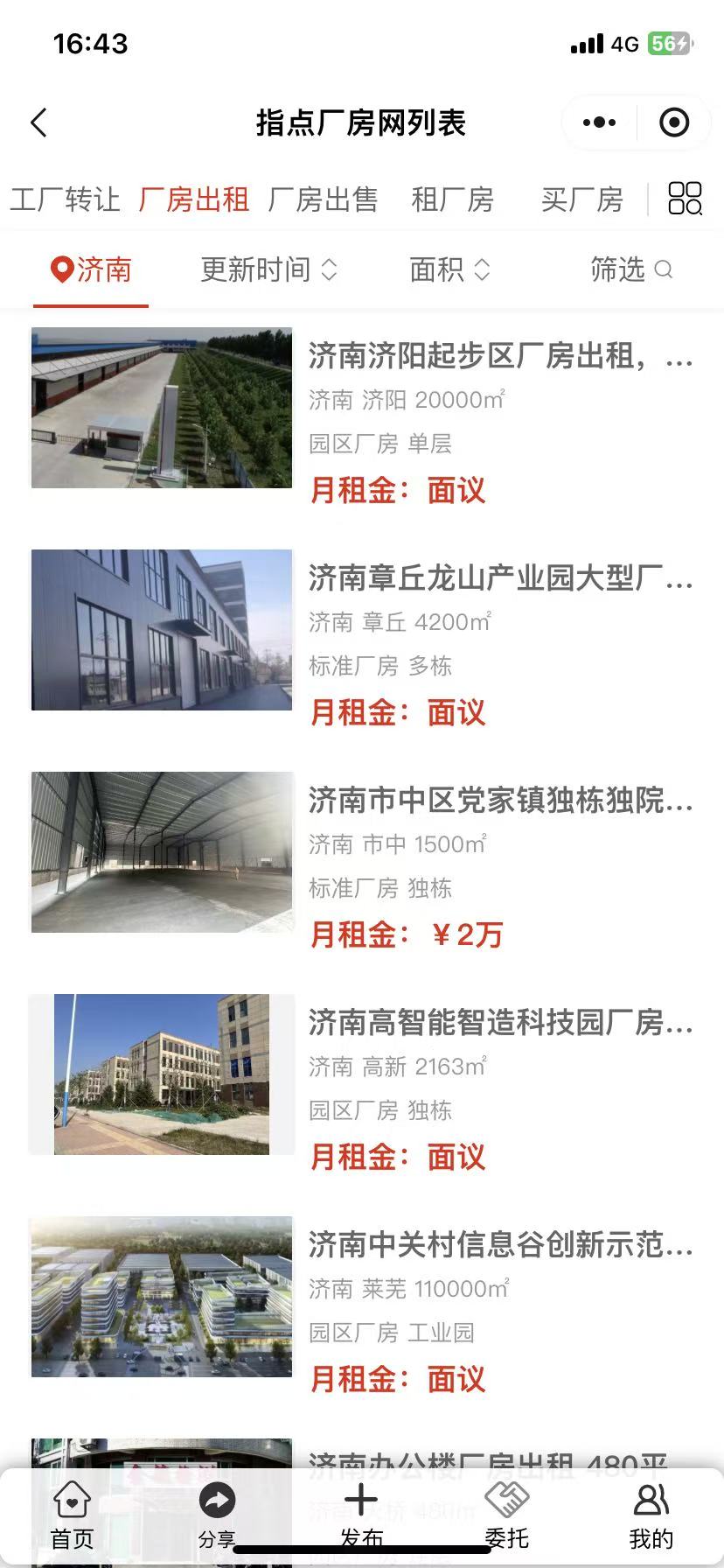Screen dimensions: 724x1568
Task: Select the 厂房出售 tab
Action: [323, 199]
